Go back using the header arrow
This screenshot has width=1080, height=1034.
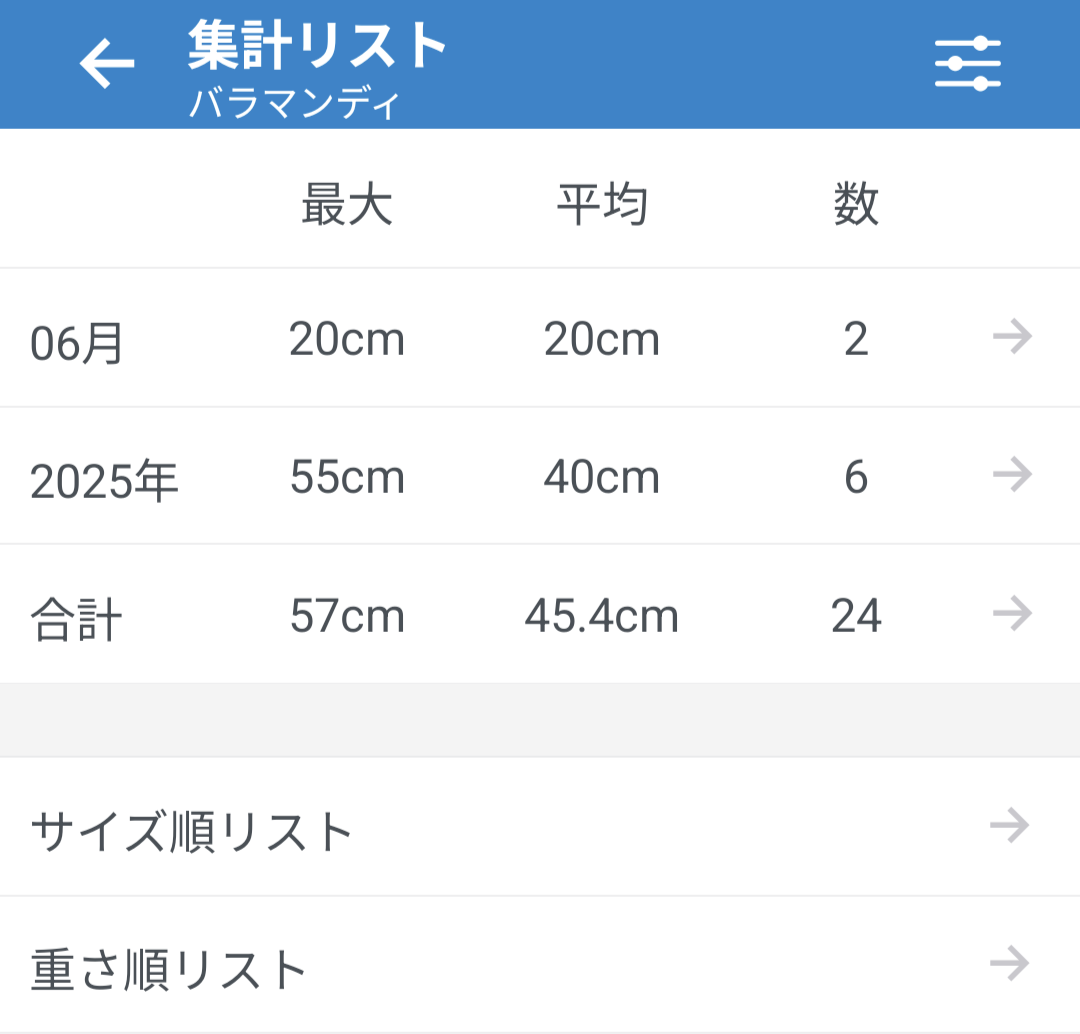click(x=107, y=65)
